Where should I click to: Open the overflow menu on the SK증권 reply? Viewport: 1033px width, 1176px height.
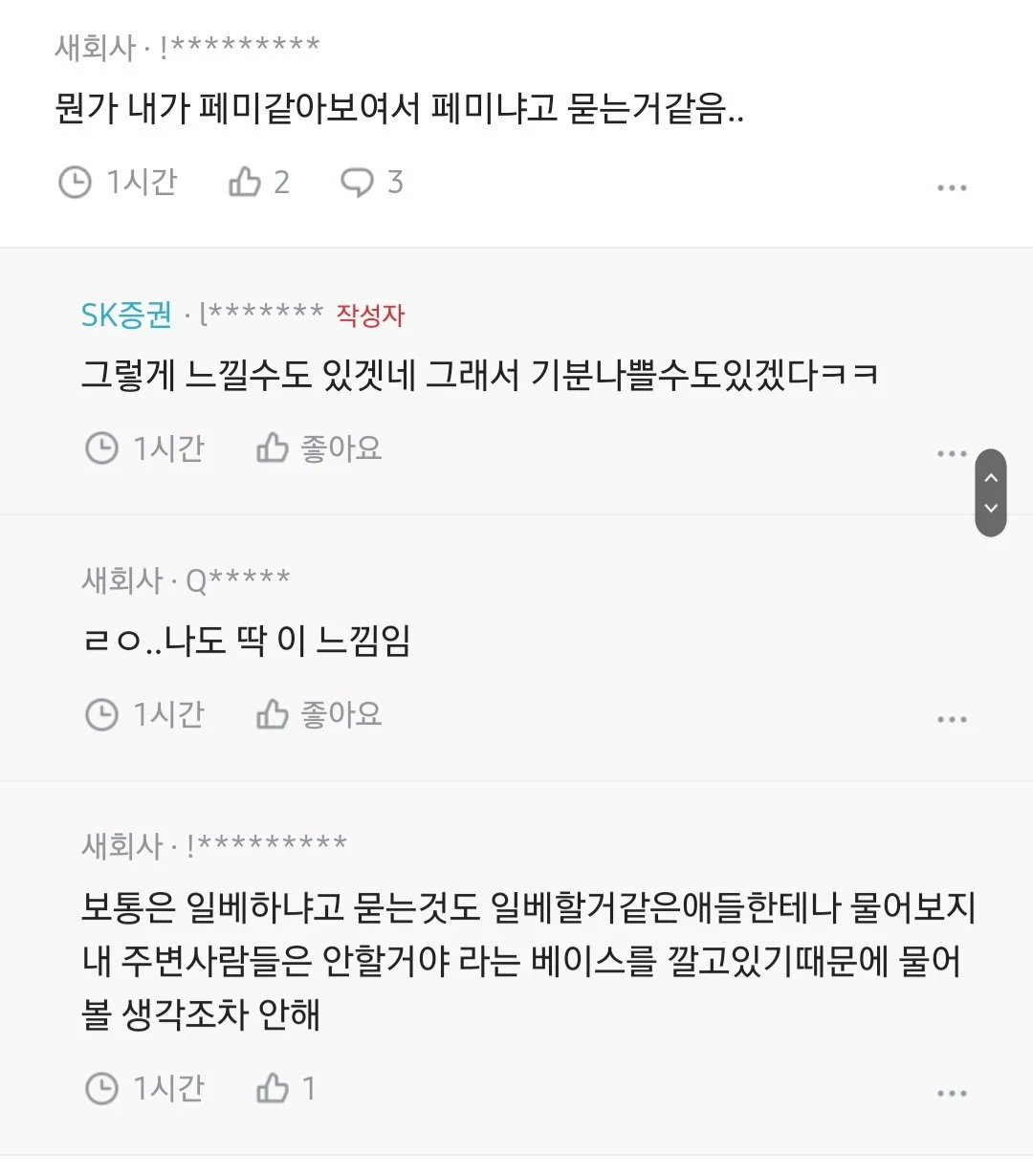[952, 454]
